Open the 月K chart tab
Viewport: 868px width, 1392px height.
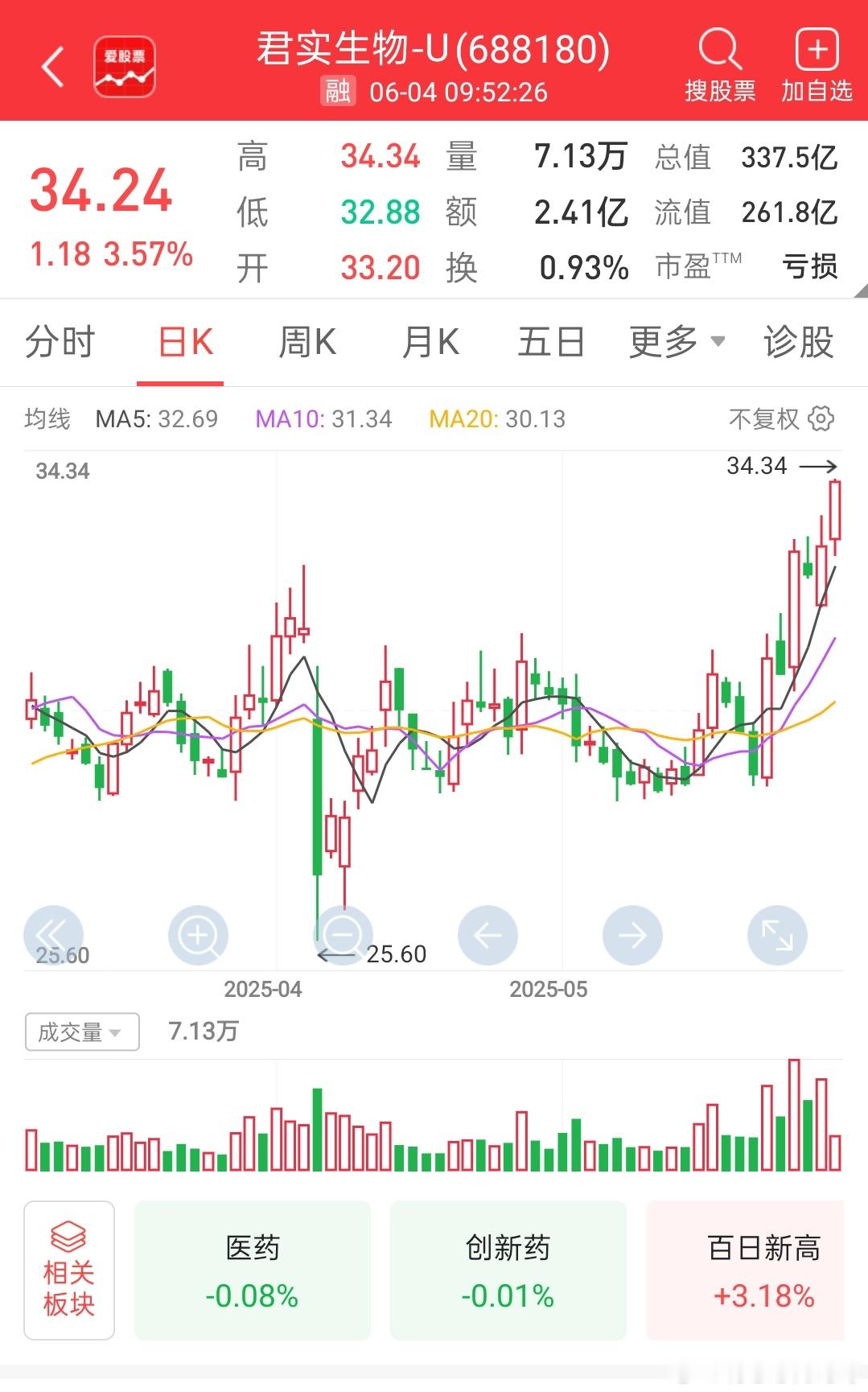[x=430, y=342]
